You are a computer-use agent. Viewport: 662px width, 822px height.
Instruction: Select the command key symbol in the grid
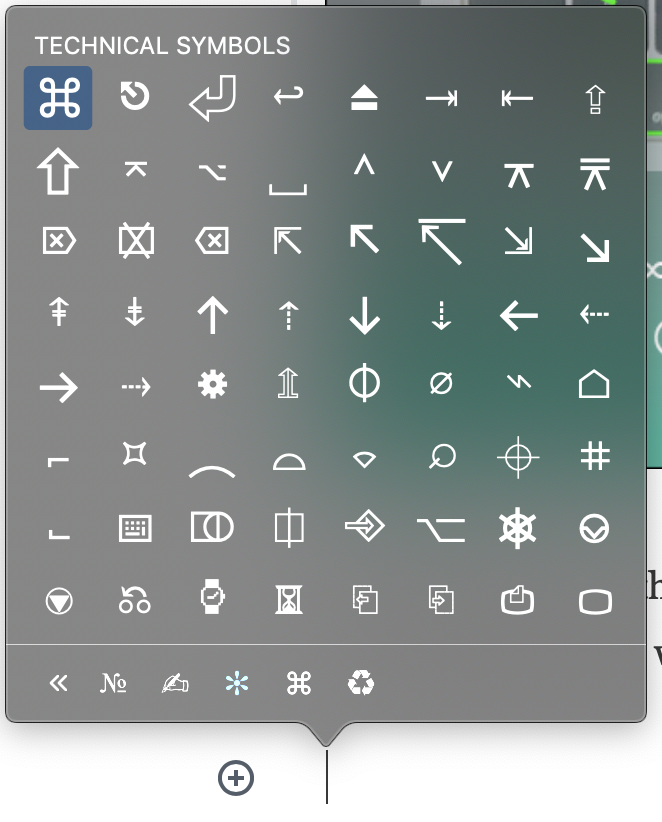point(58,98)
